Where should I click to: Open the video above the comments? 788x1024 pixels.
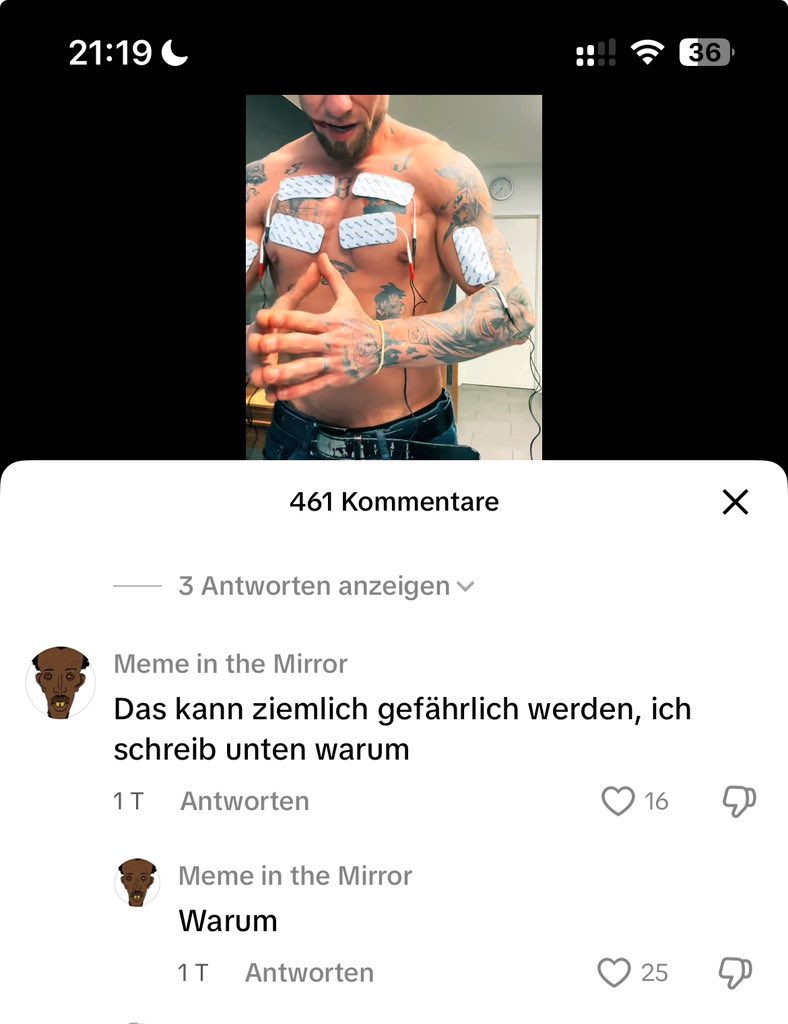point(394,277)
